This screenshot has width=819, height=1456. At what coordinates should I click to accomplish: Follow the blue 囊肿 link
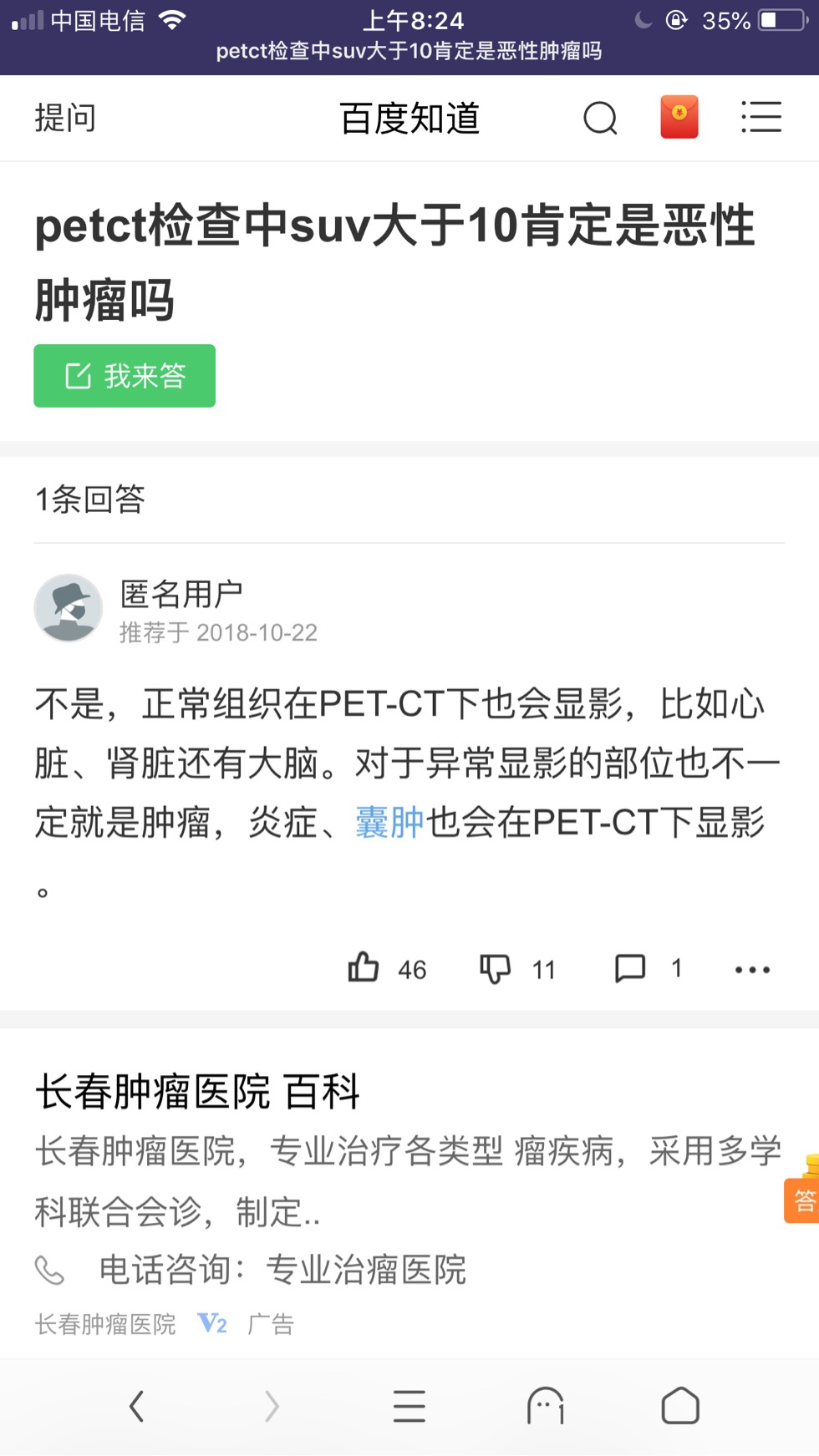point(389,823)
